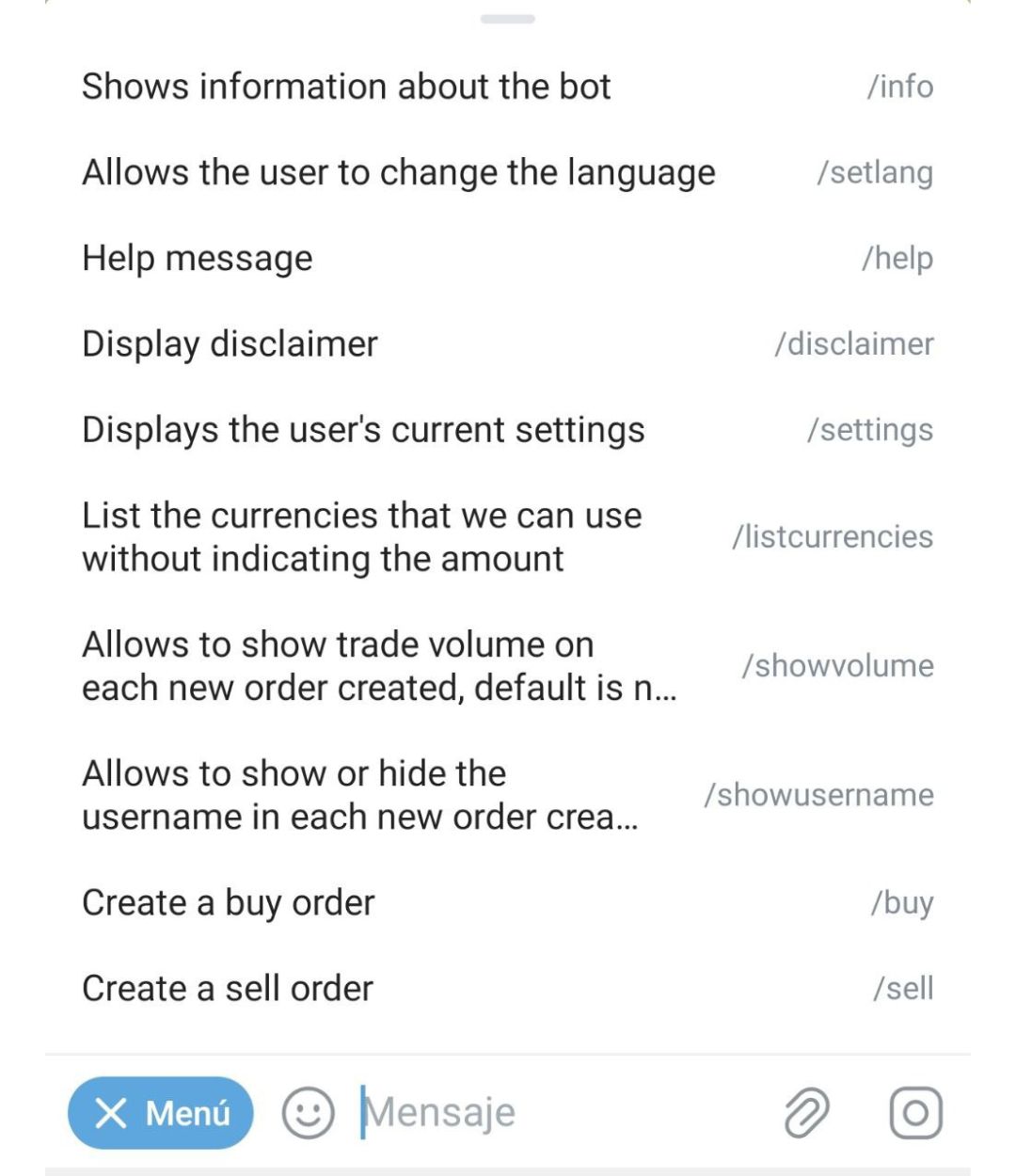The image size is (1016, 1176).
Task: Select the /disclaimer command
Action: coord(508,344)
